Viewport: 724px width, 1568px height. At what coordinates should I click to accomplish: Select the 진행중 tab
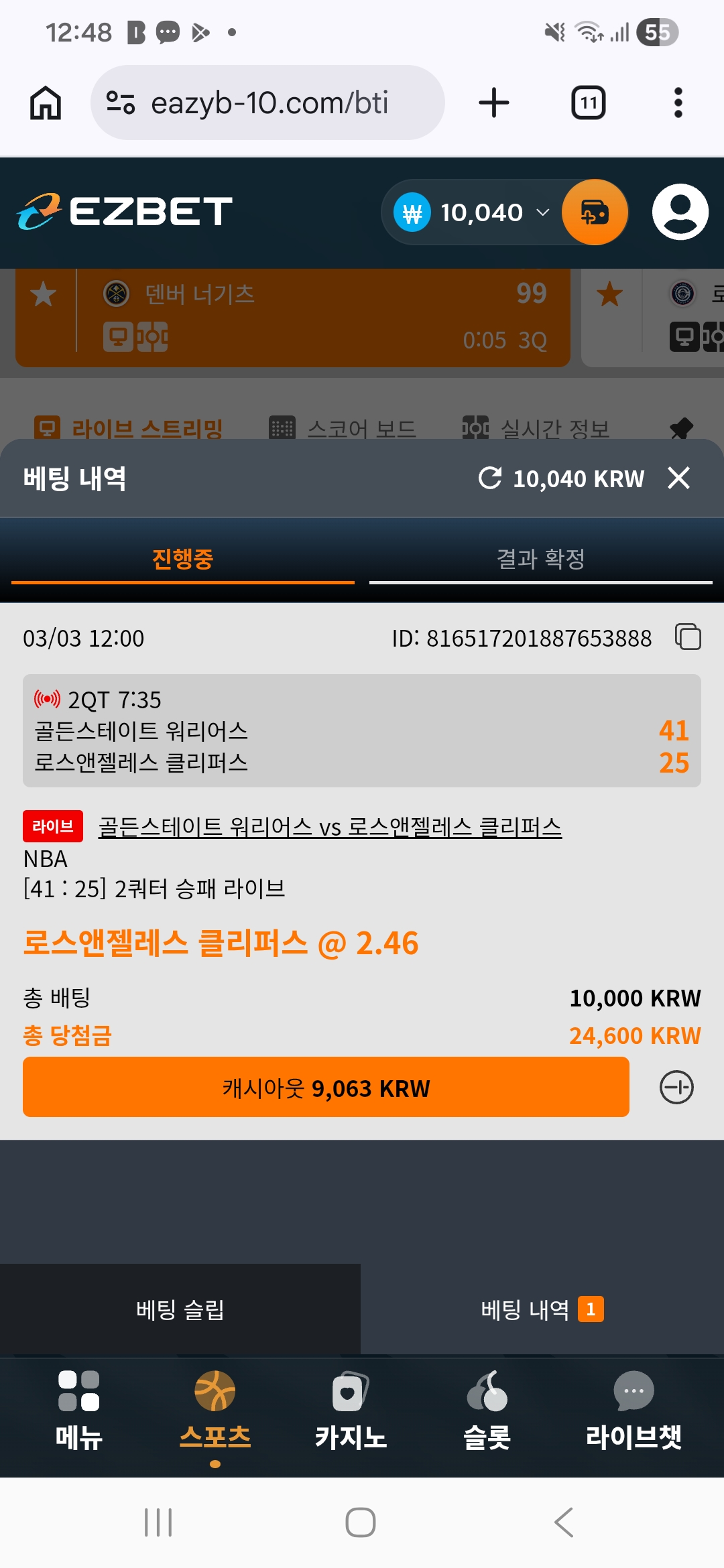(182, 559)
